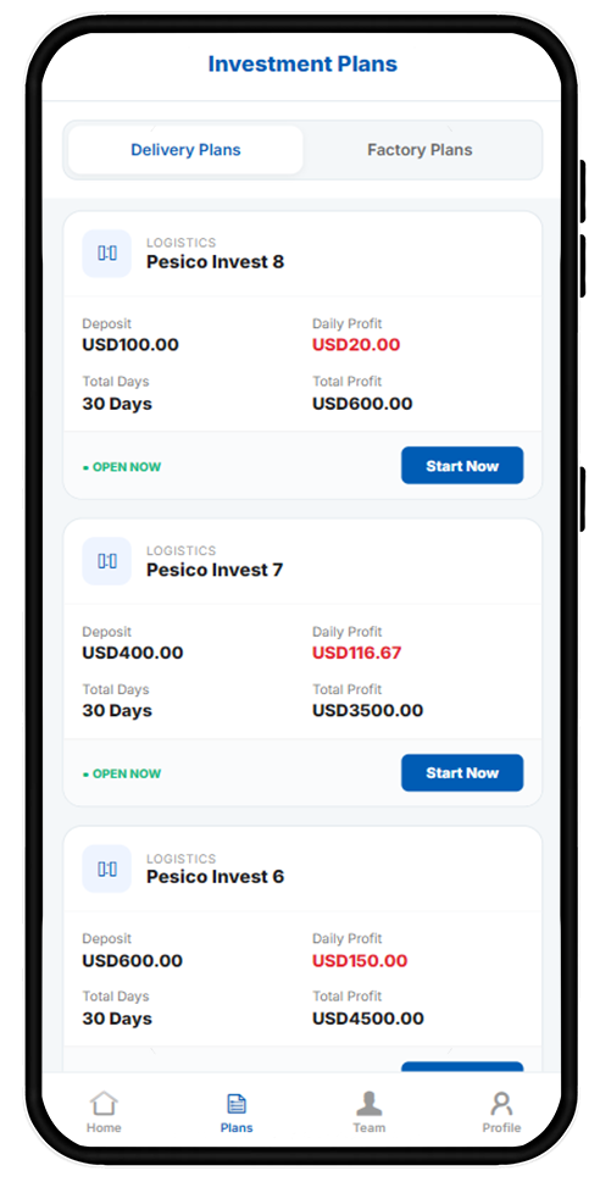This screenshot has width=600, height=1182.
Task: Open the Profile tab
Action: coord(501,1112)
